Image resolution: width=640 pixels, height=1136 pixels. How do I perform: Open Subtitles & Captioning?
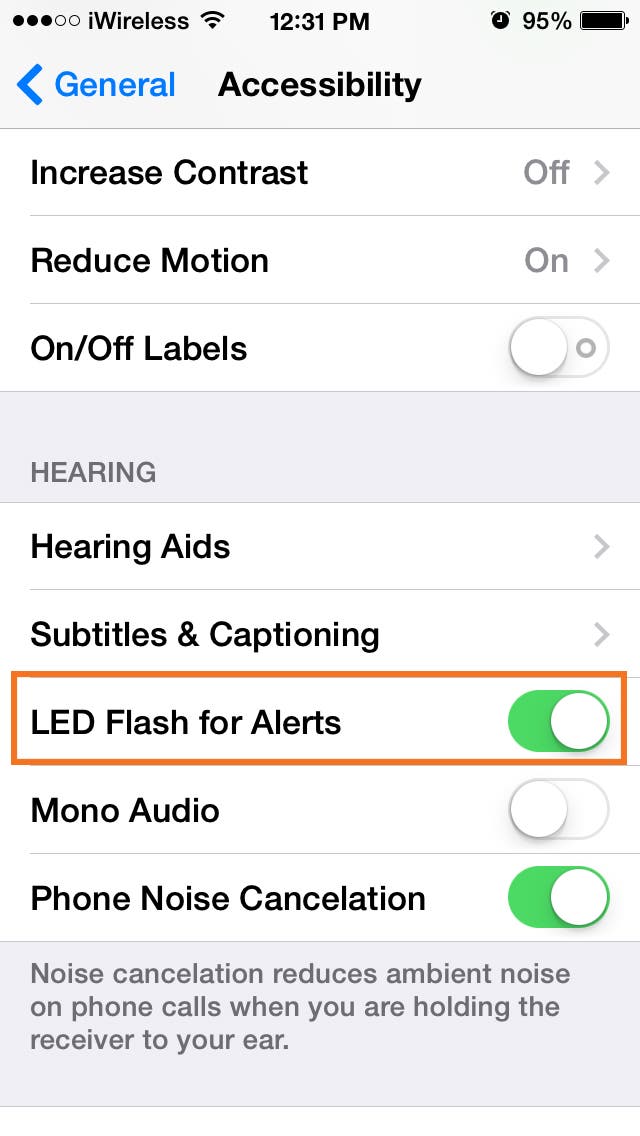point(320,634)
